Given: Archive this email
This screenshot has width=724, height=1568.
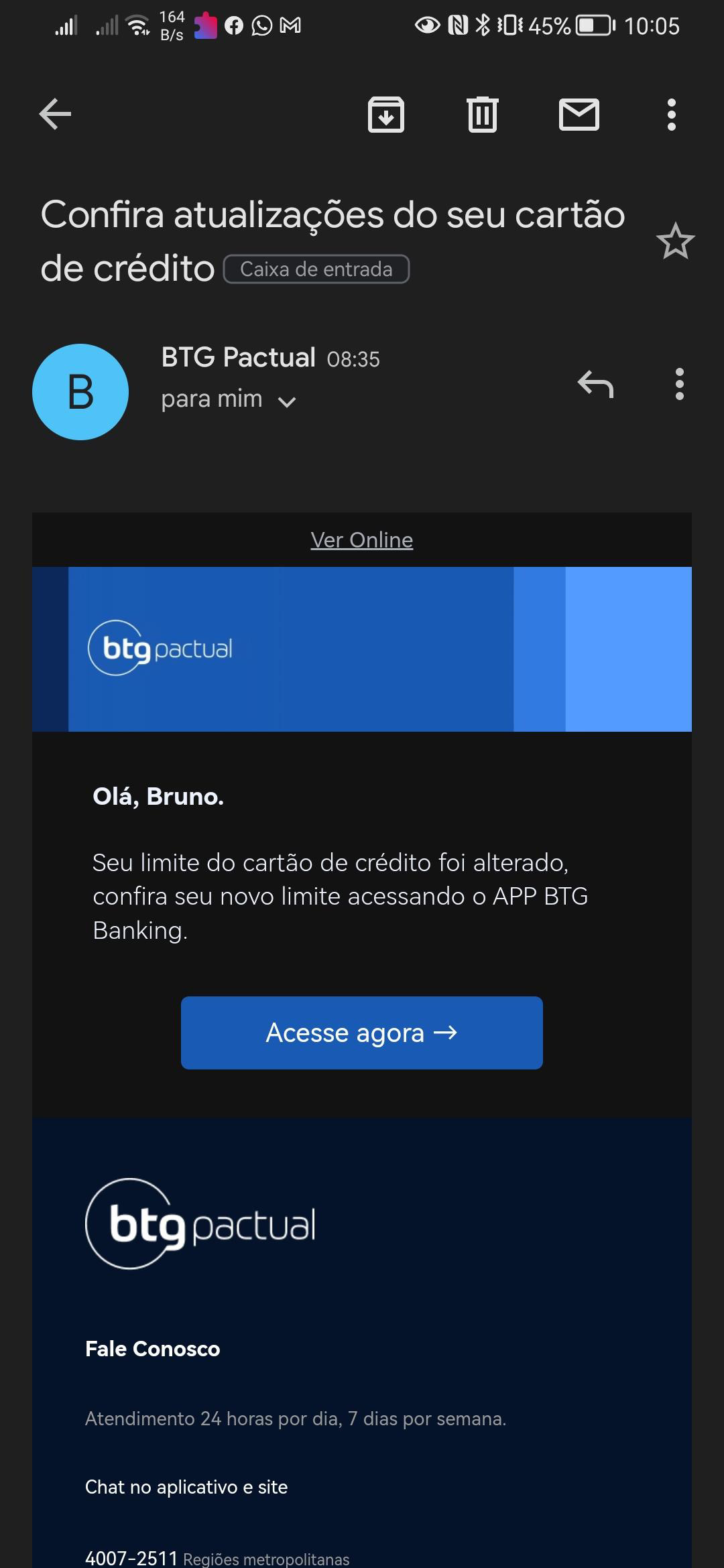Looking at the screenshot, I should point(386,114).
